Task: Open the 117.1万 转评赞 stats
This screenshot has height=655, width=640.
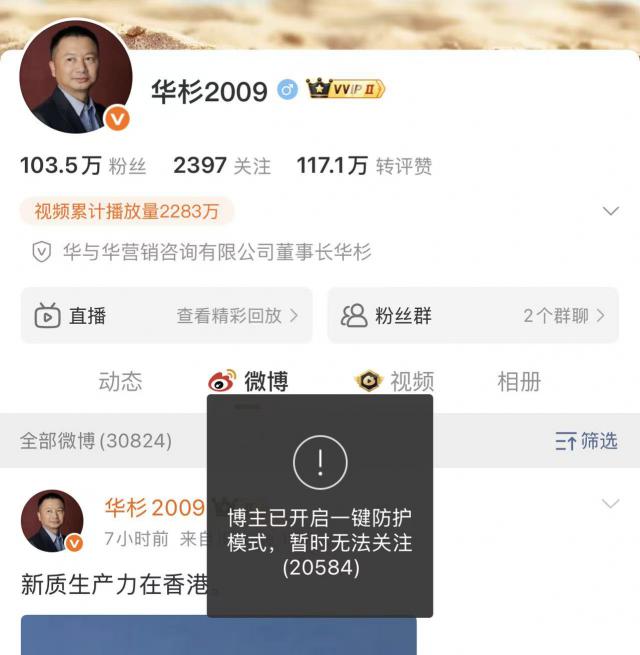Action: click(364, 166)
